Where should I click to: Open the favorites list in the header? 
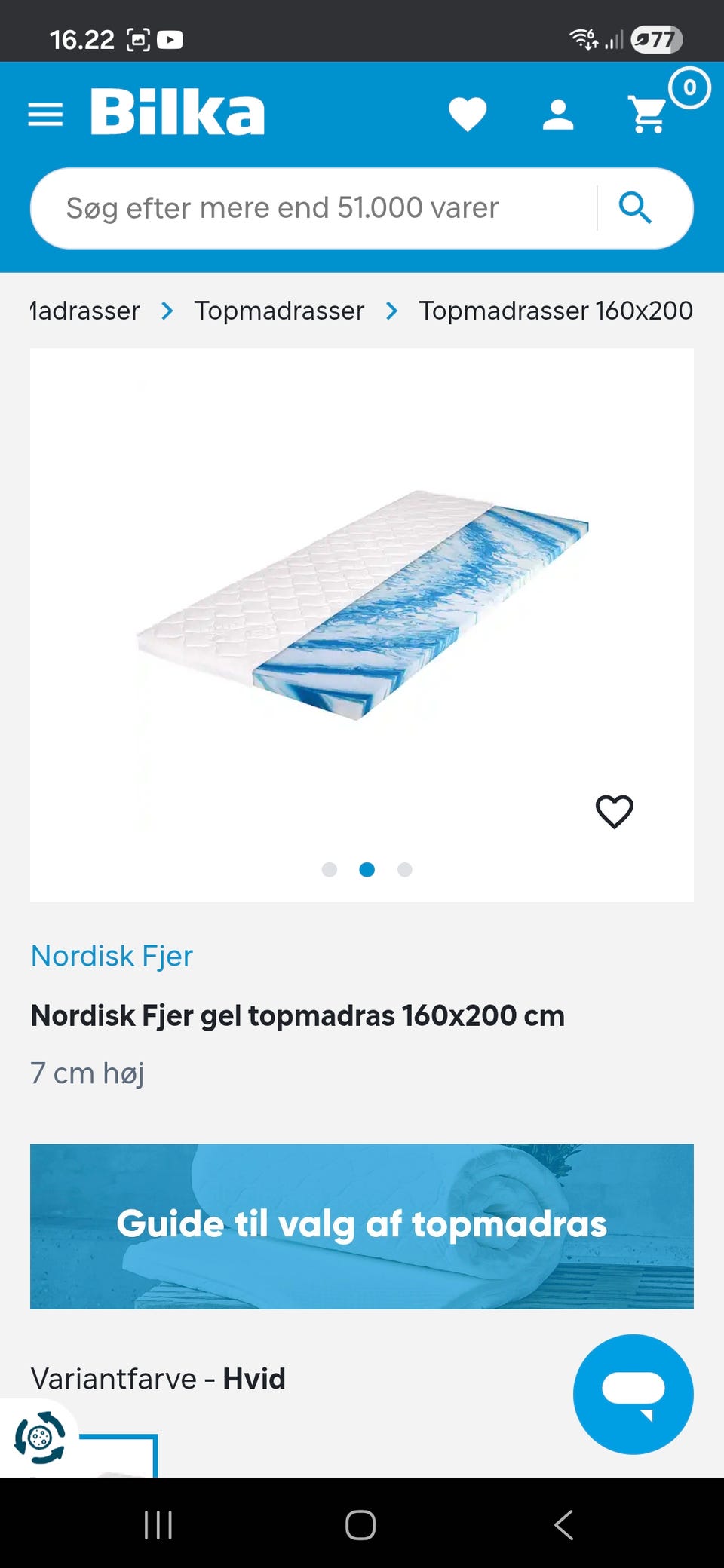click(468, 115)
